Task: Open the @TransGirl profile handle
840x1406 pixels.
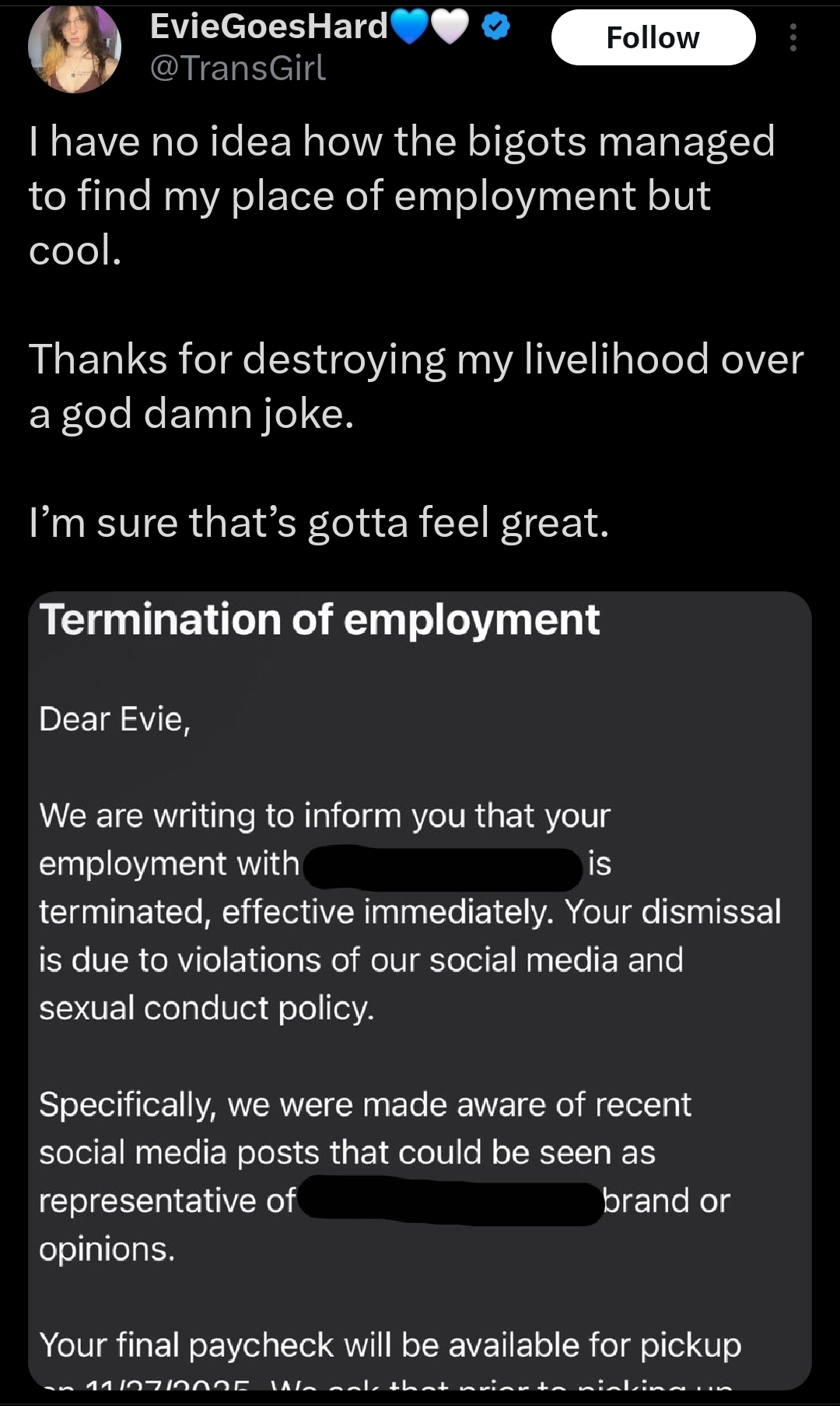Action: click(237, 68)
